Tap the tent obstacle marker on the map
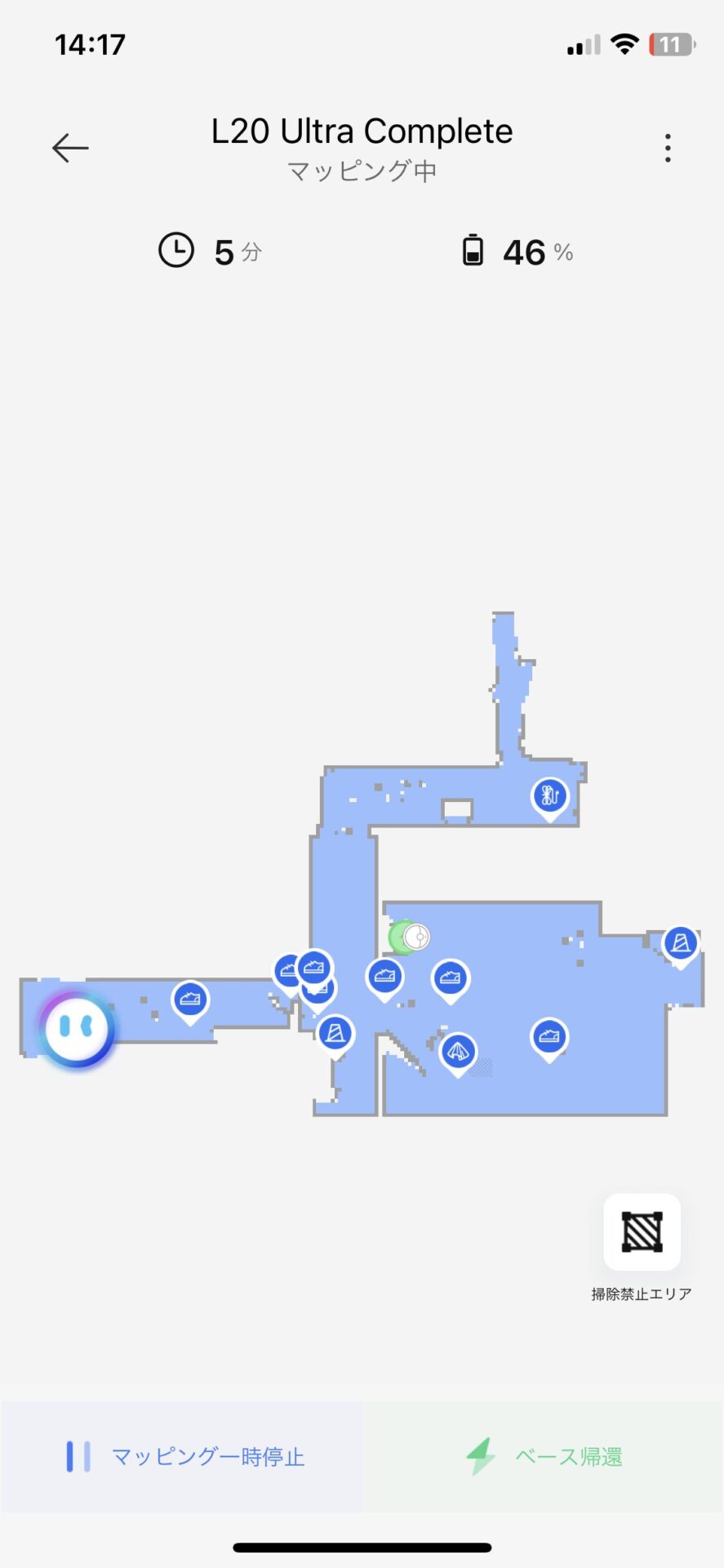The width and height of the screenshot is (724, 1568). 458,1050
